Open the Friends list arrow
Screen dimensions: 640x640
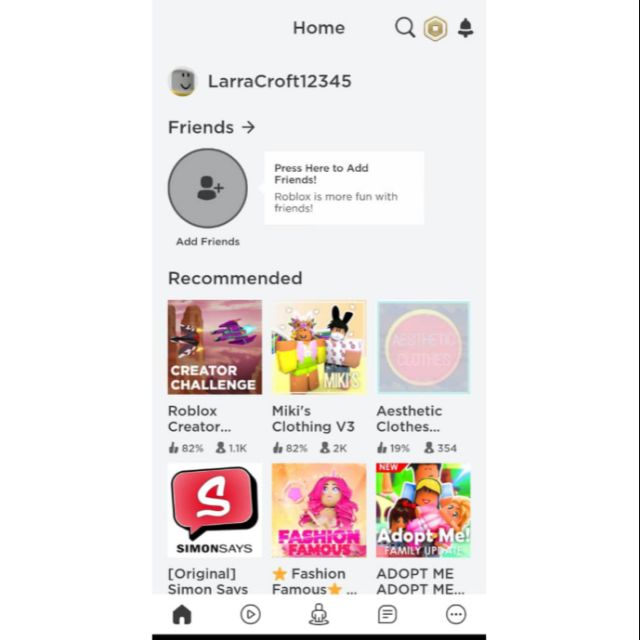click(x=249, y=127)
